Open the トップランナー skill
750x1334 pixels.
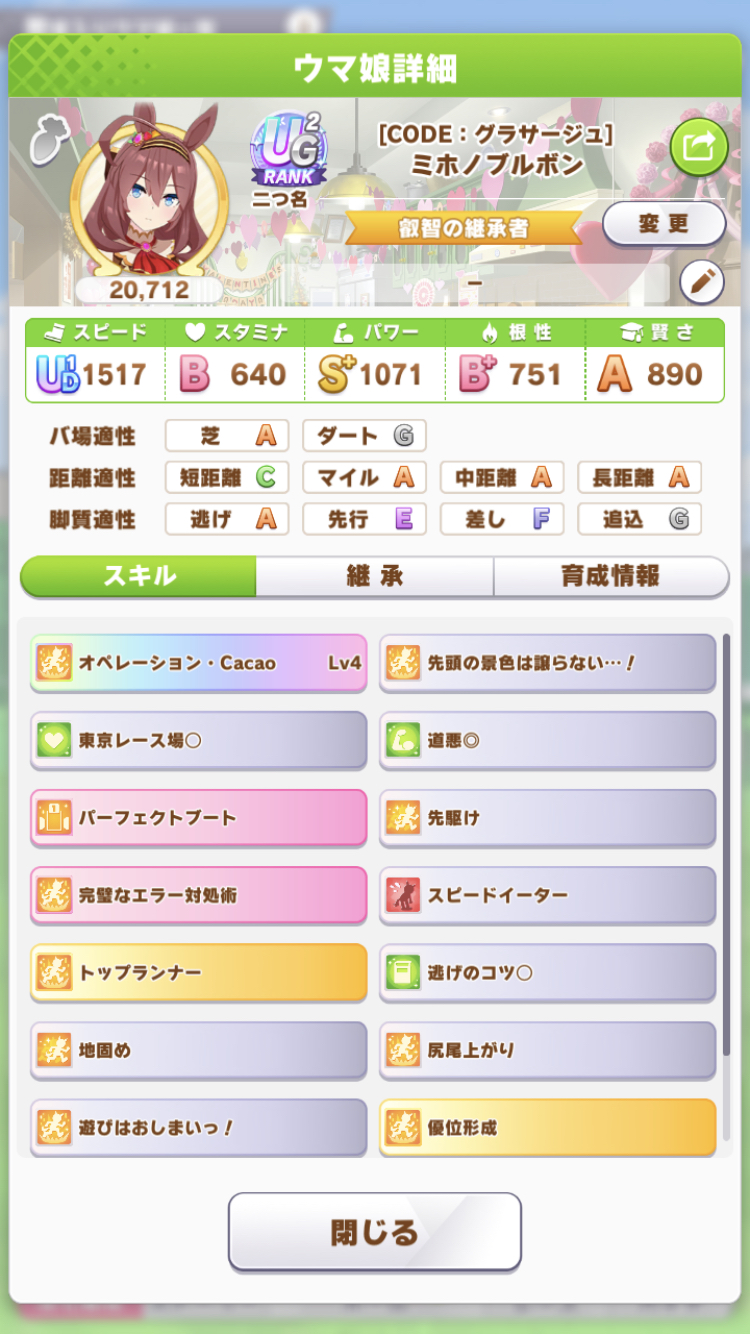(198, 972)
